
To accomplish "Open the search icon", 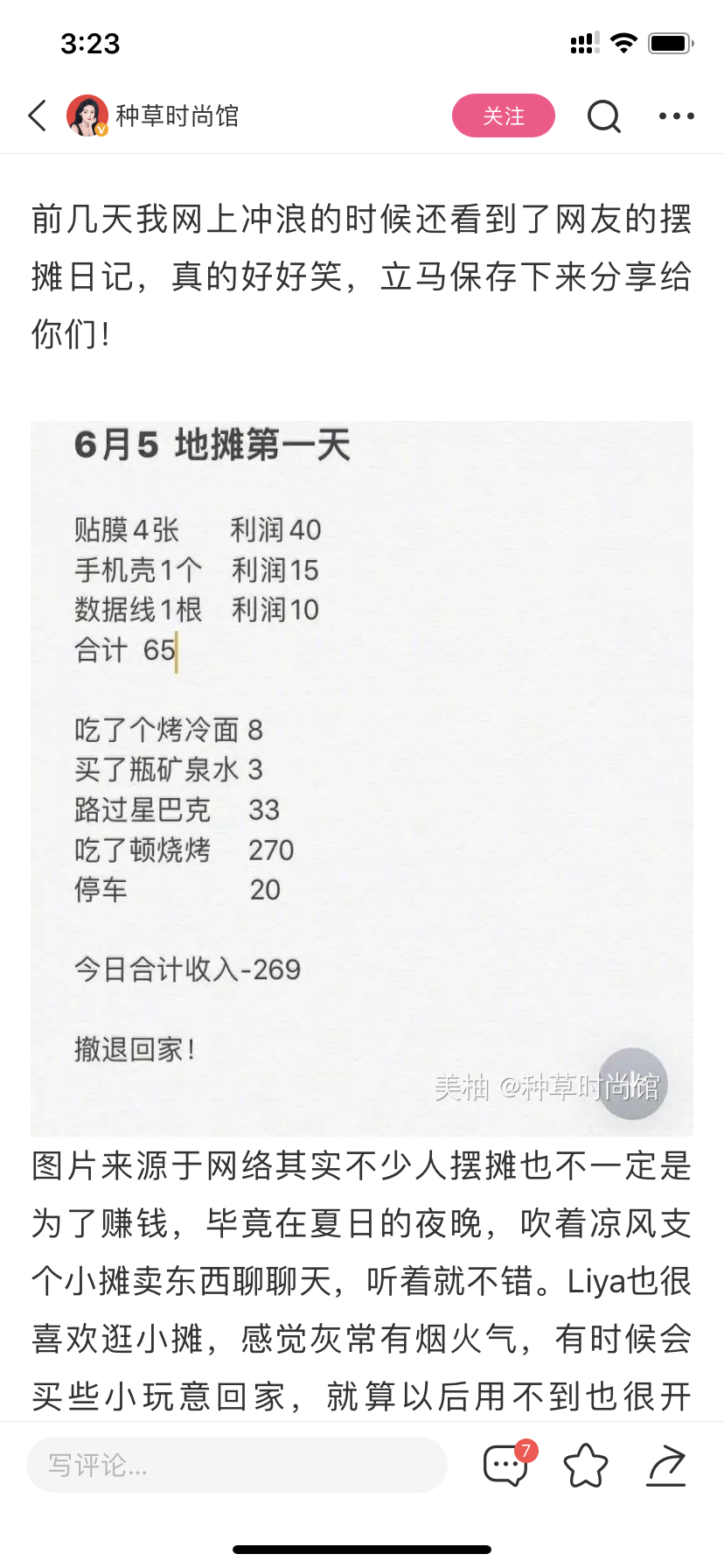I will (x=603, y=115).
